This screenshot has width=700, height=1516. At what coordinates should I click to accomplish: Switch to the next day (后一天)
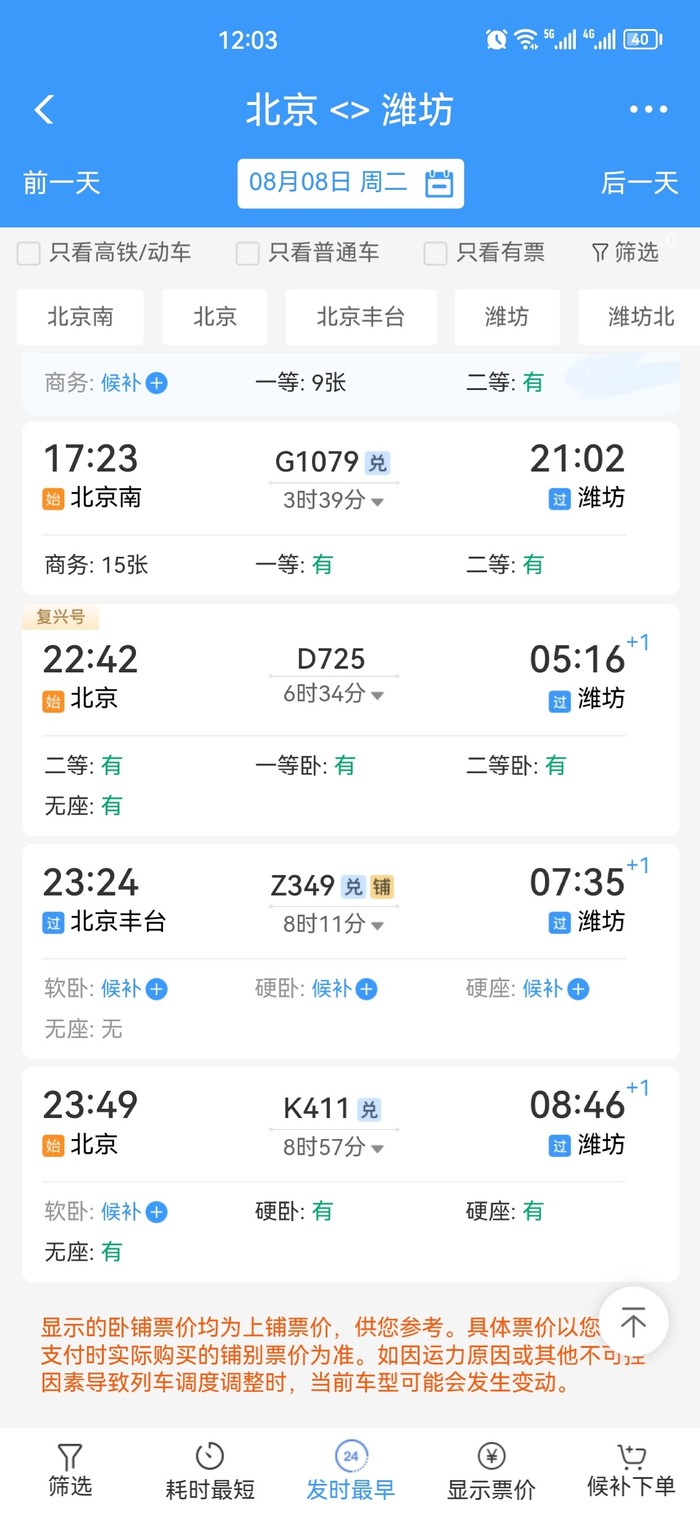pyautogui.click(x=639, y=183)
